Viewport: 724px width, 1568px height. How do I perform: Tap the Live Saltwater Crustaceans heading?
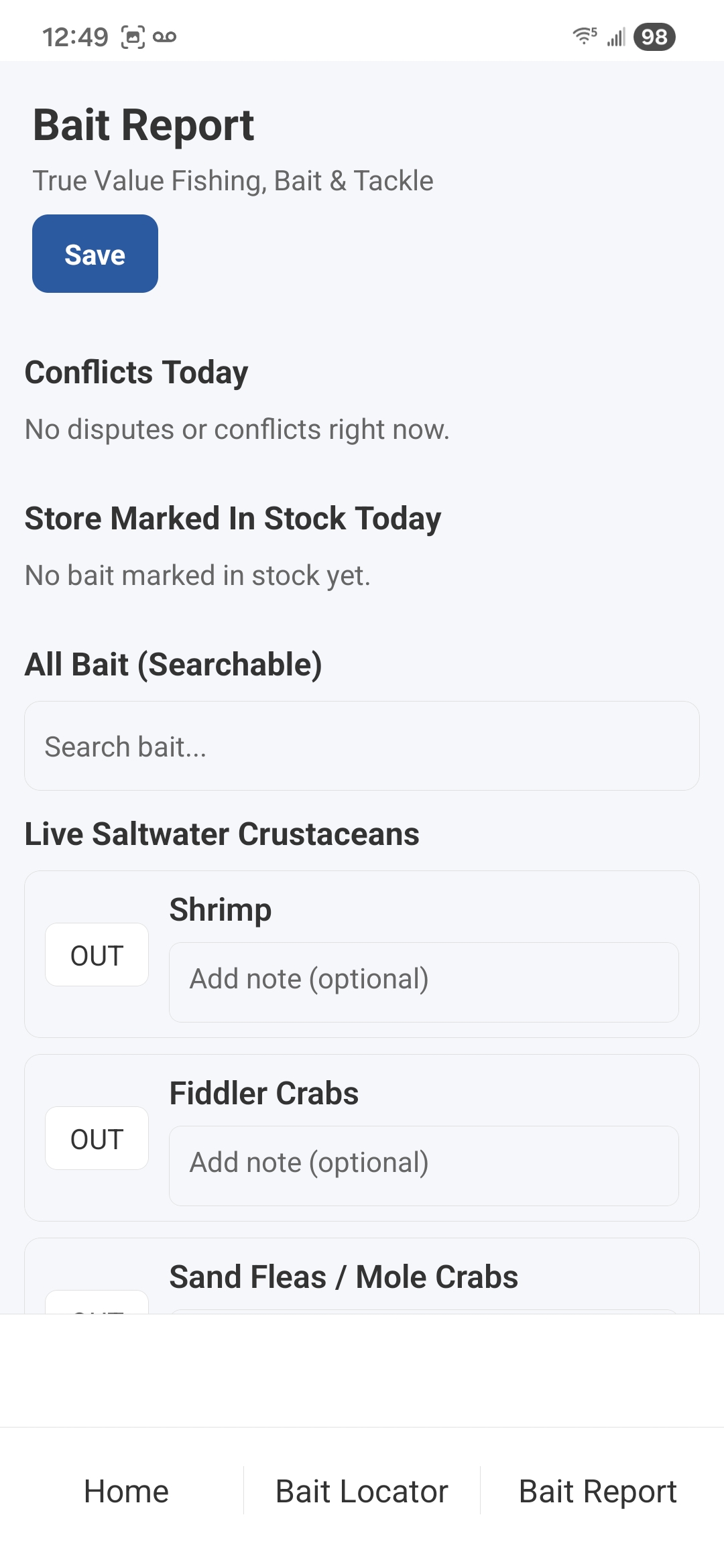pos(221,834)
